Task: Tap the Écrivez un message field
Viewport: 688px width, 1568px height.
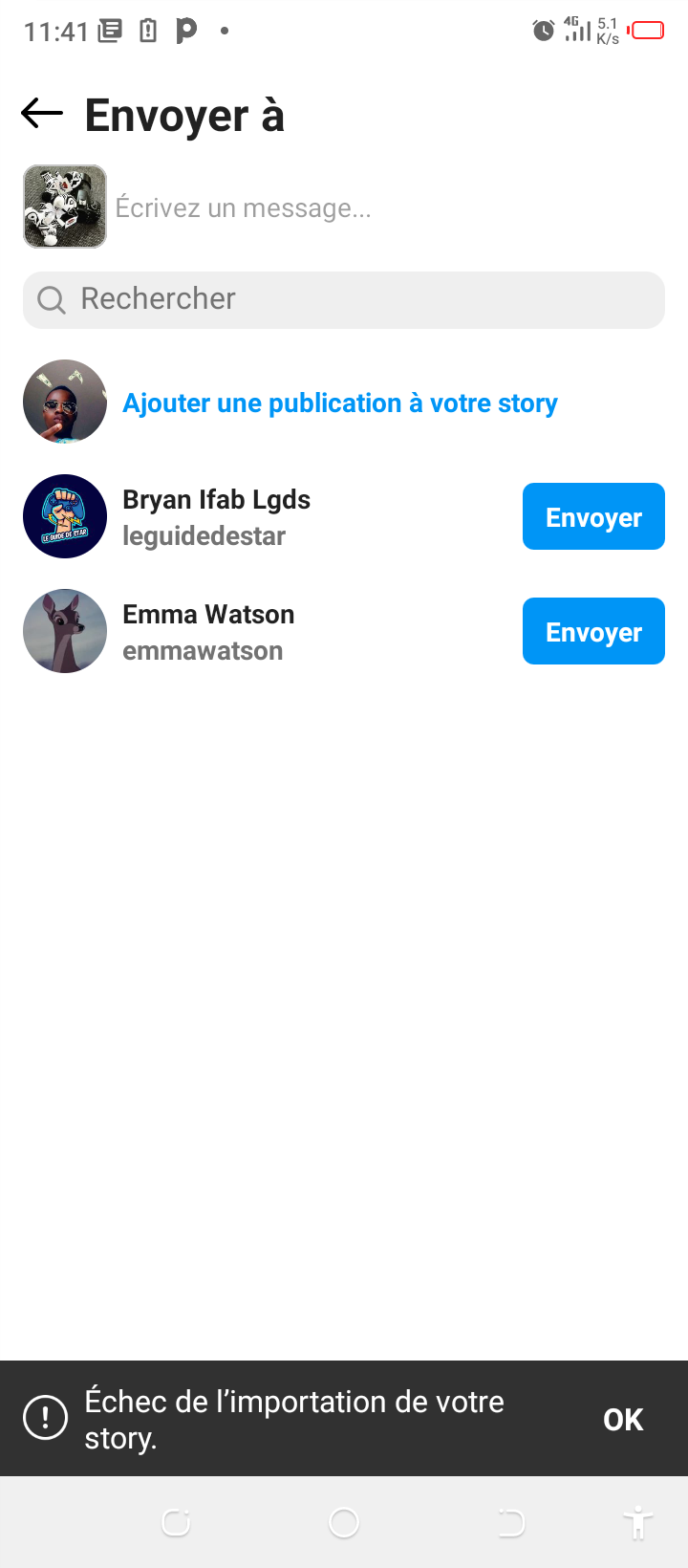Action: tap(382, 207)
